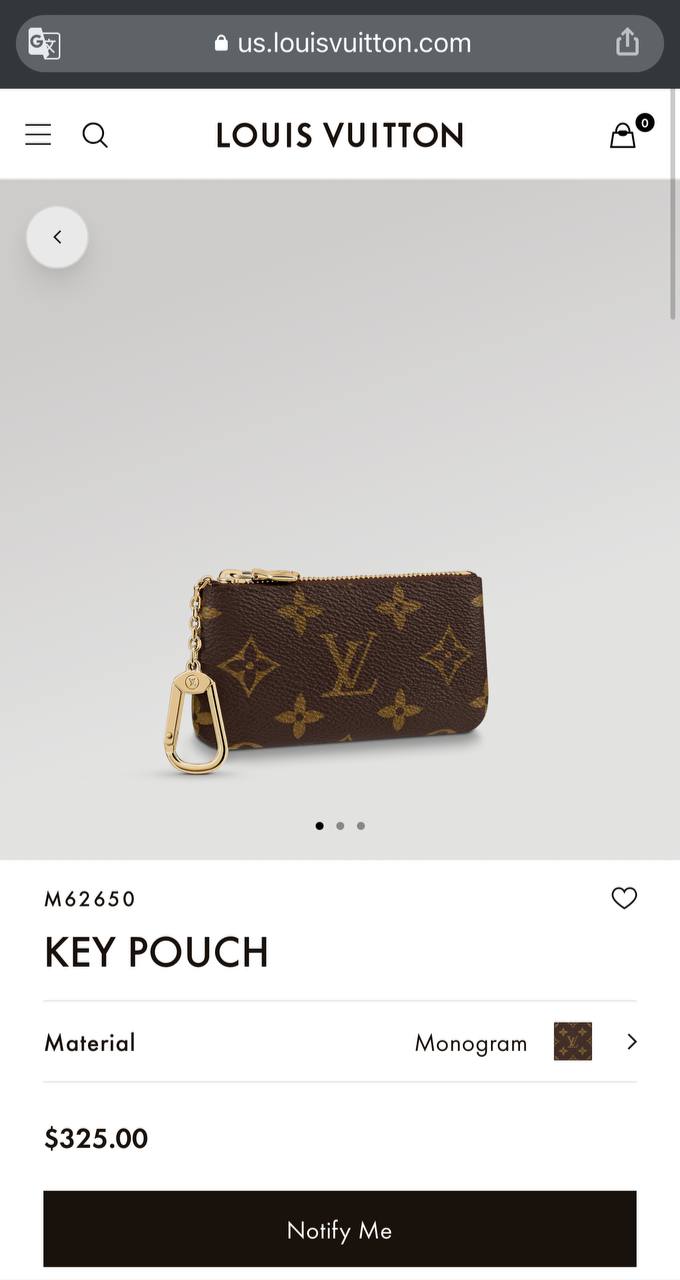Tap the Notify Me button
The height and width of the screenshot is (1280, 680).
[x=340, y=1230]
